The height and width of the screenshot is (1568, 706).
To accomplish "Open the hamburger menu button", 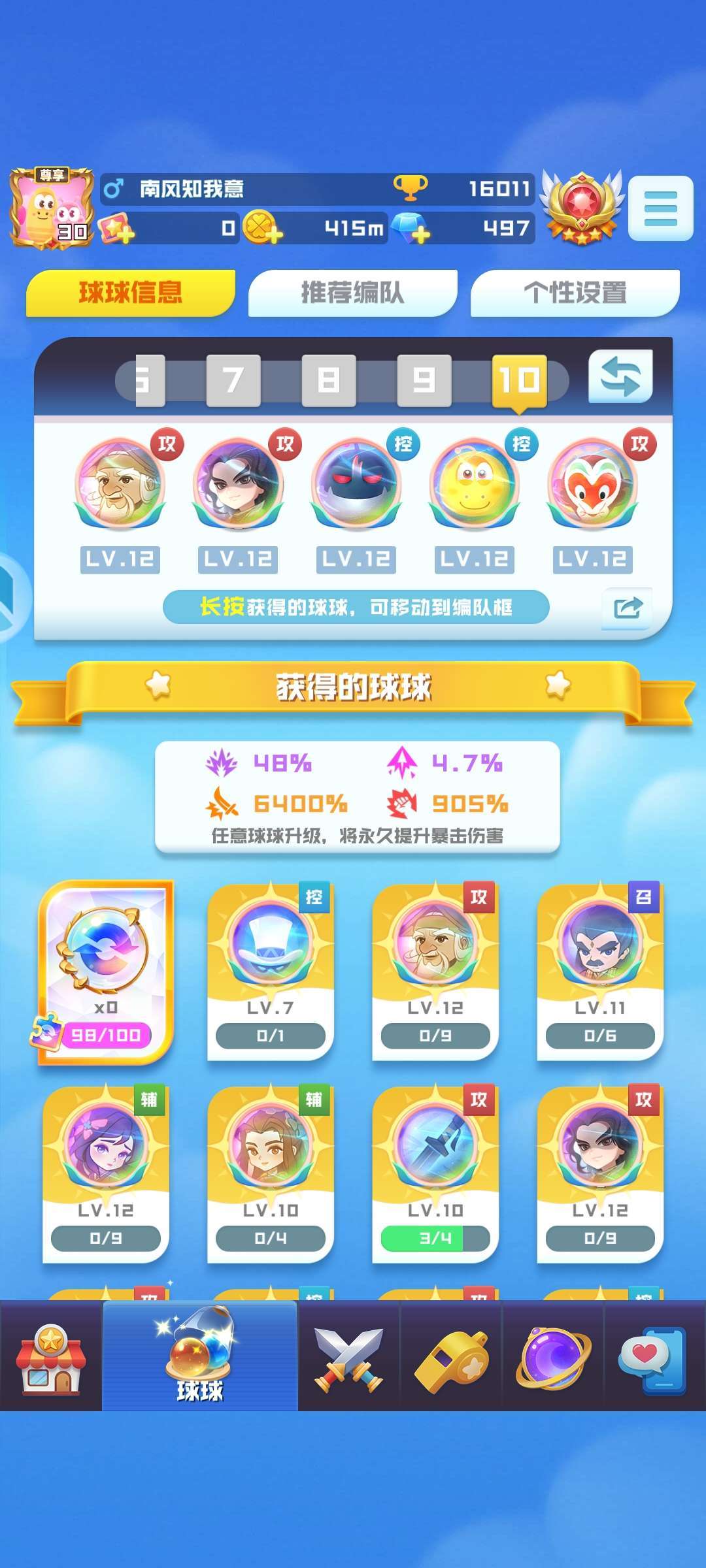I will coord(660,208).
